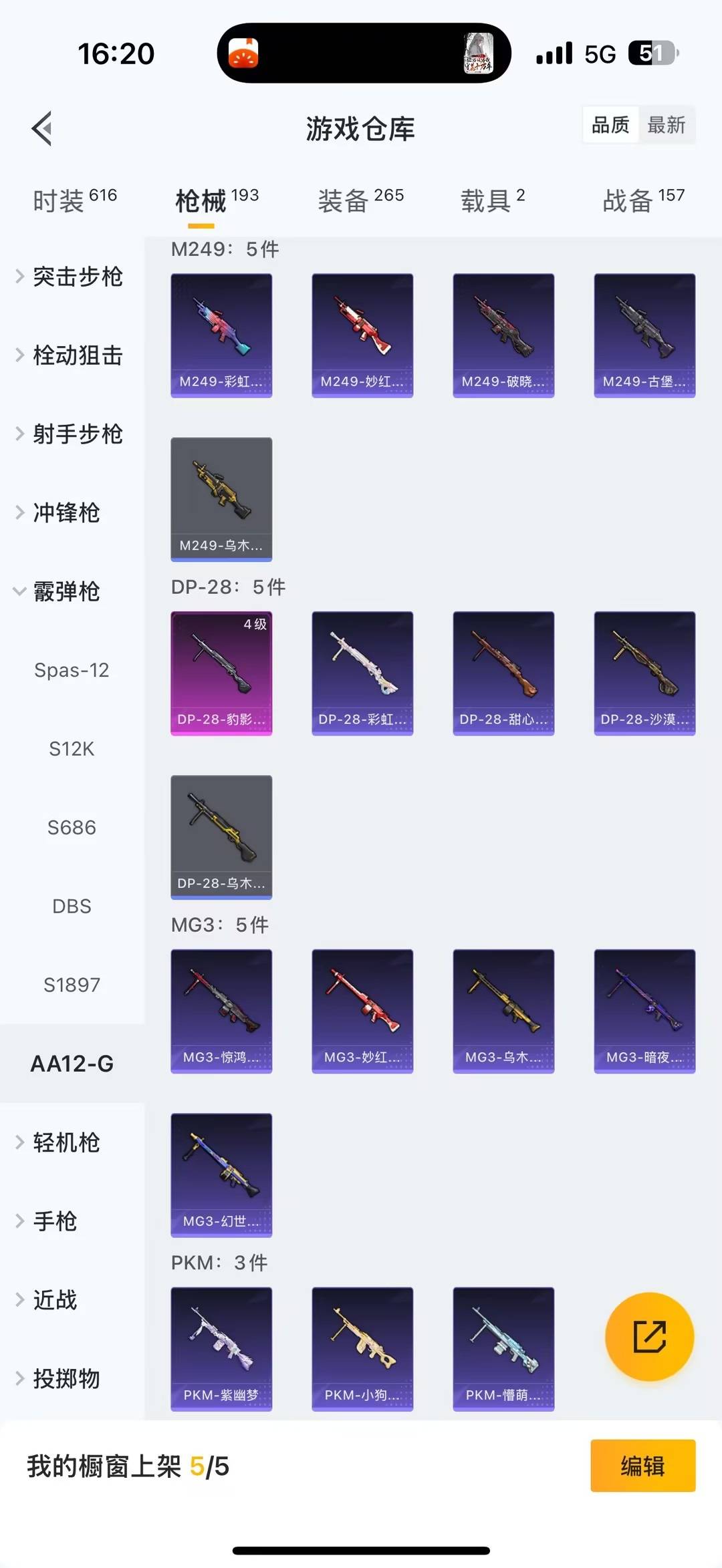This screenshot has height=1568, width=722.
Task: Open the MG3-妙红 weapon skin
Action: [x=362, y=1013]
